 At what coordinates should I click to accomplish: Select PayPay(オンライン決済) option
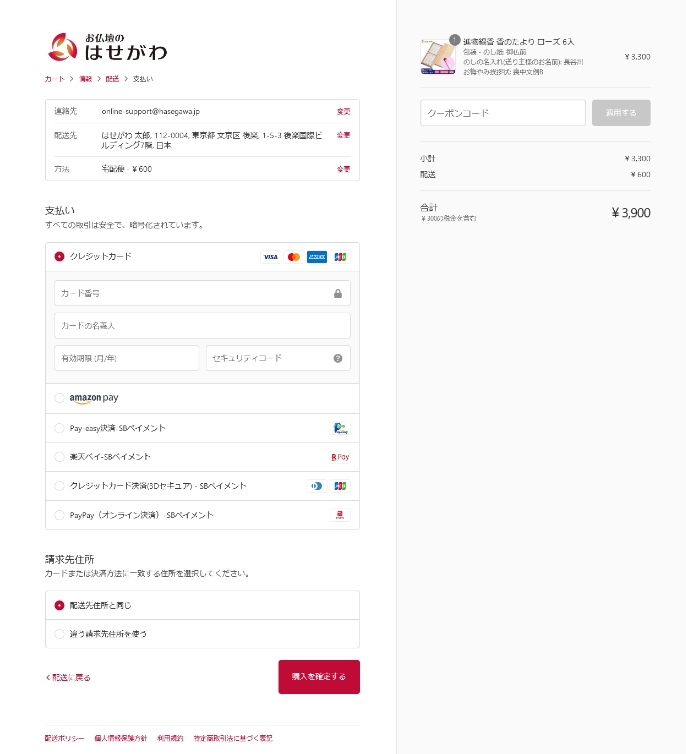[60, 515]
